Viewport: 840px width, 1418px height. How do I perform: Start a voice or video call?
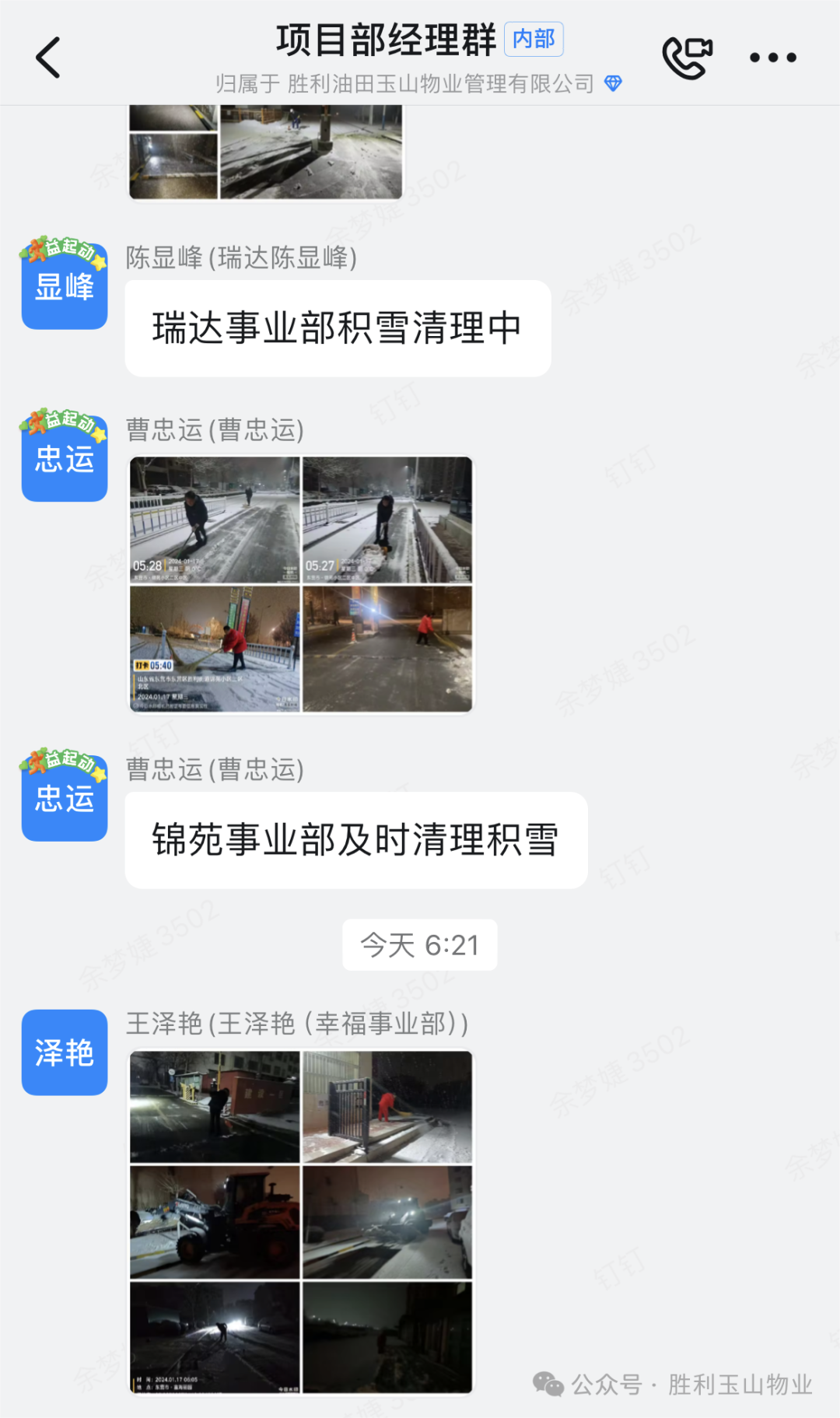687,58
